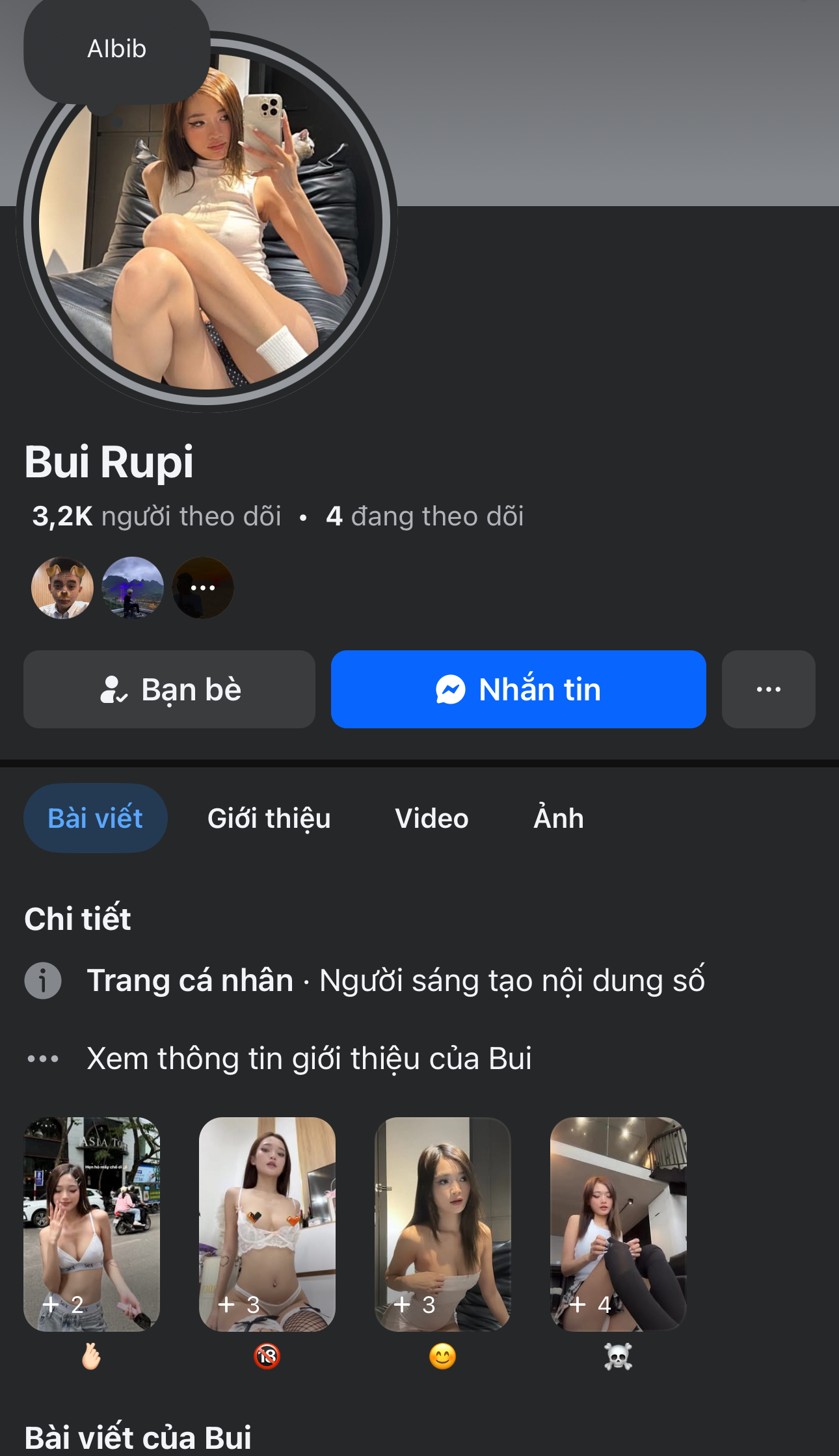View the profile picture
The image size is (839, 1456).
point(207,247)
